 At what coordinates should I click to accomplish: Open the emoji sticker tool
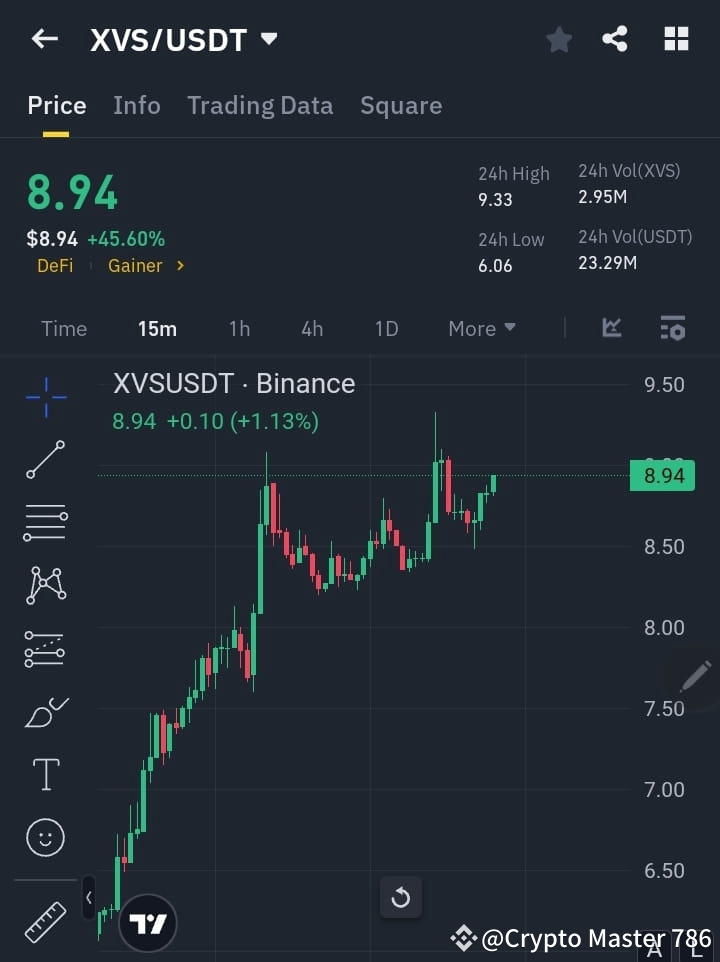pyautogui.click(x=44, y=837)
